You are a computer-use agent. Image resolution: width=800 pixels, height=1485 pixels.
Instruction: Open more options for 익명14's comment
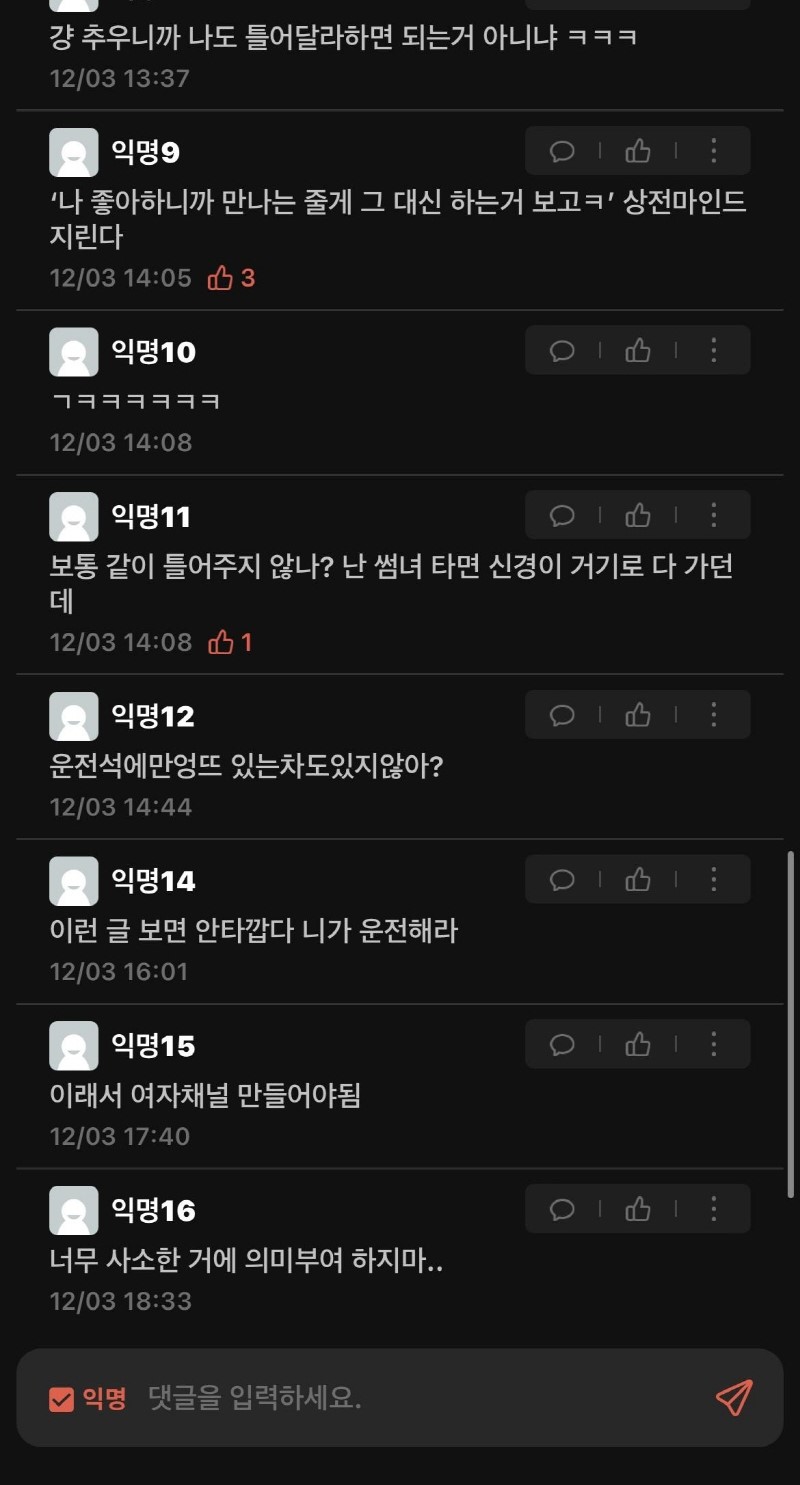(x=714, y=879)
